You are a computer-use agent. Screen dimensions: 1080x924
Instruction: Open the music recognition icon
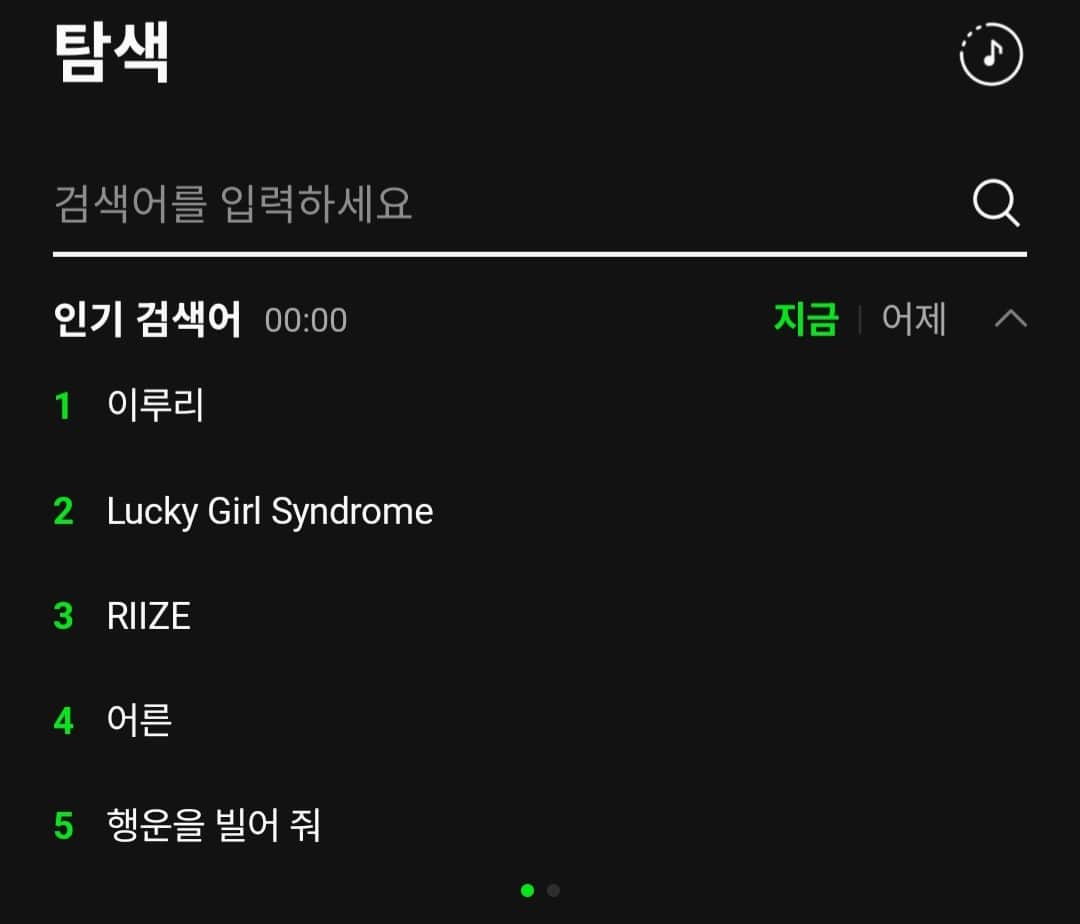coord(990,54)
